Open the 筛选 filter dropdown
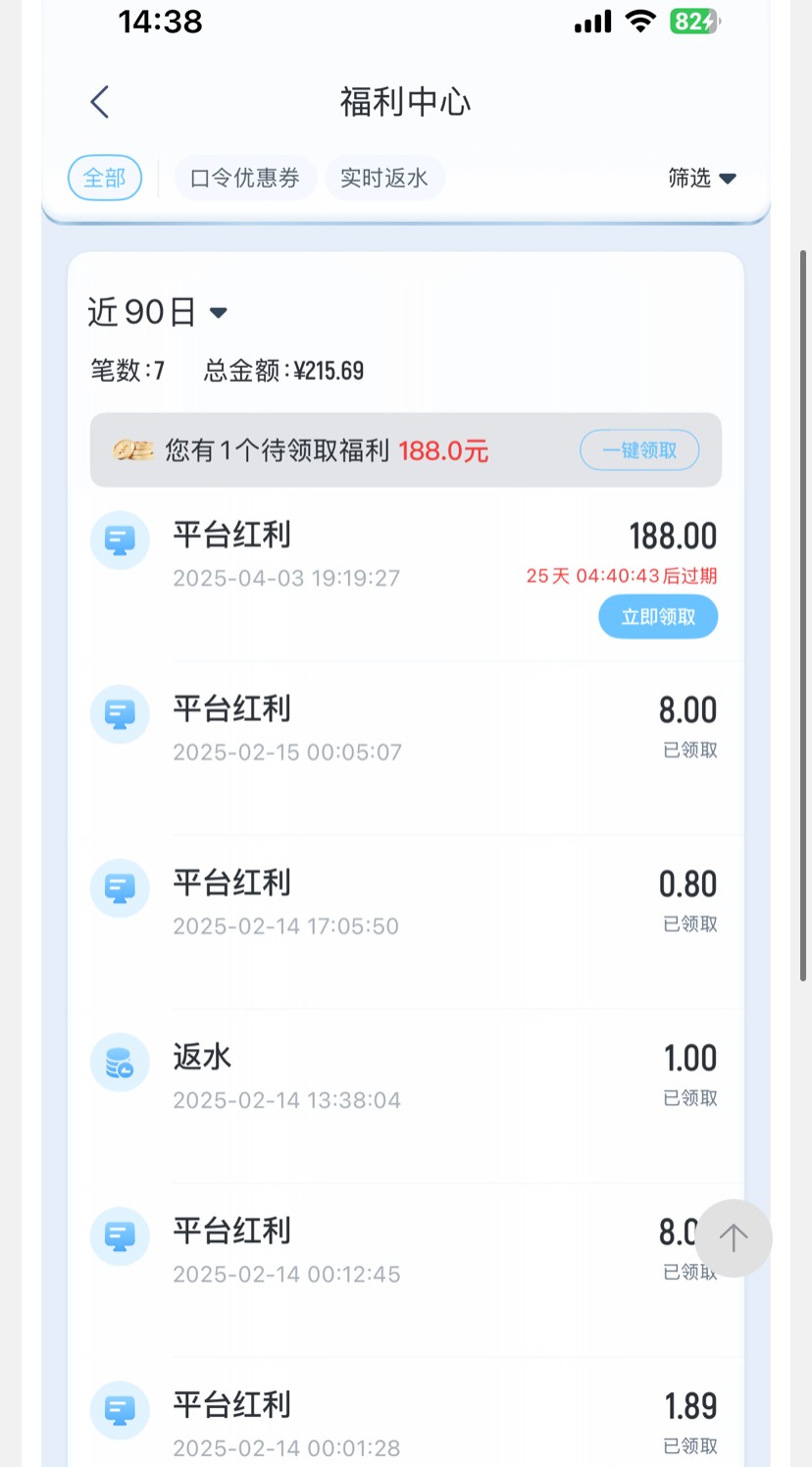This screenshot has height=1467, width=812. 702,179
